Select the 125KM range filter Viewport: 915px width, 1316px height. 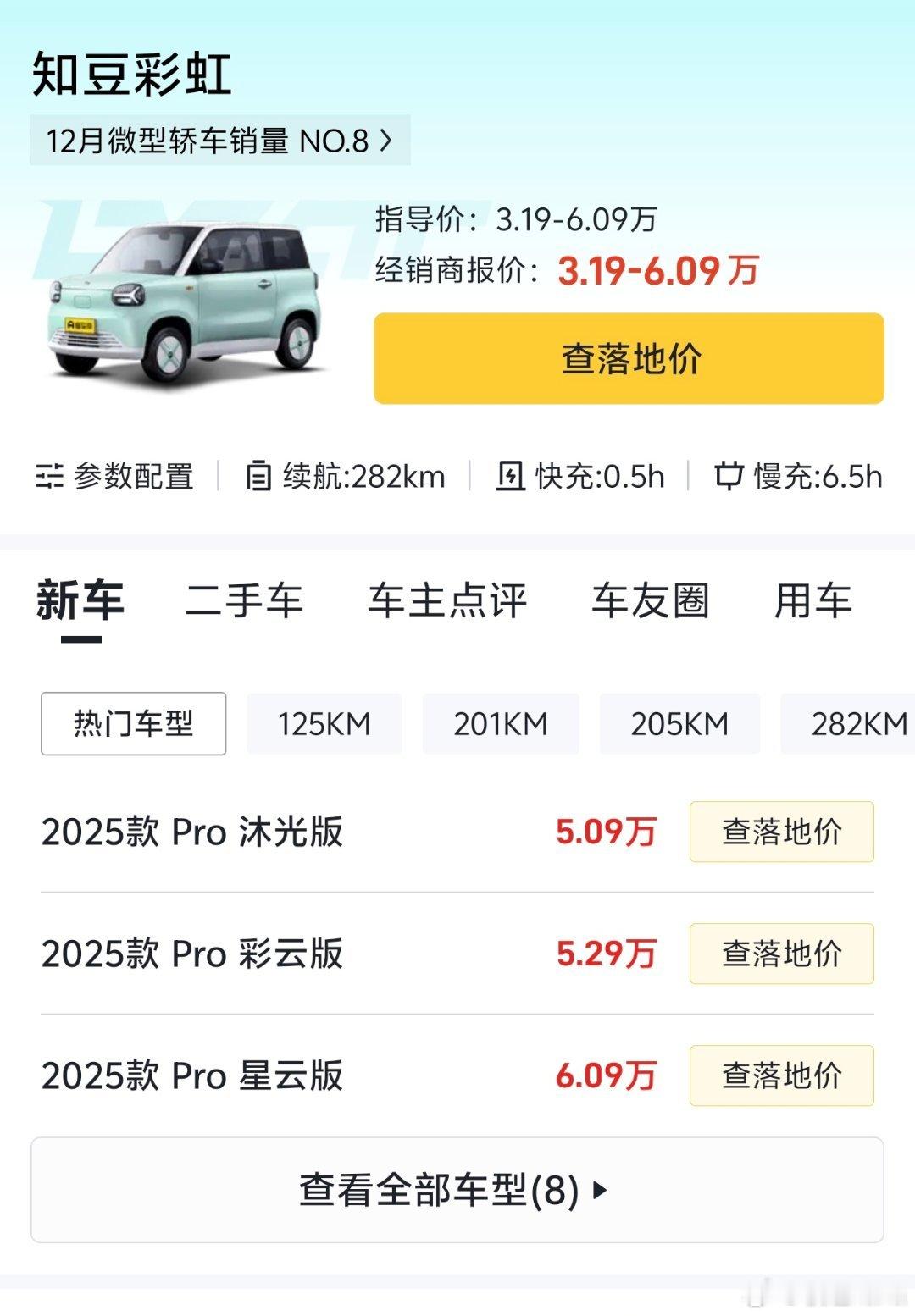coord(324,724)
